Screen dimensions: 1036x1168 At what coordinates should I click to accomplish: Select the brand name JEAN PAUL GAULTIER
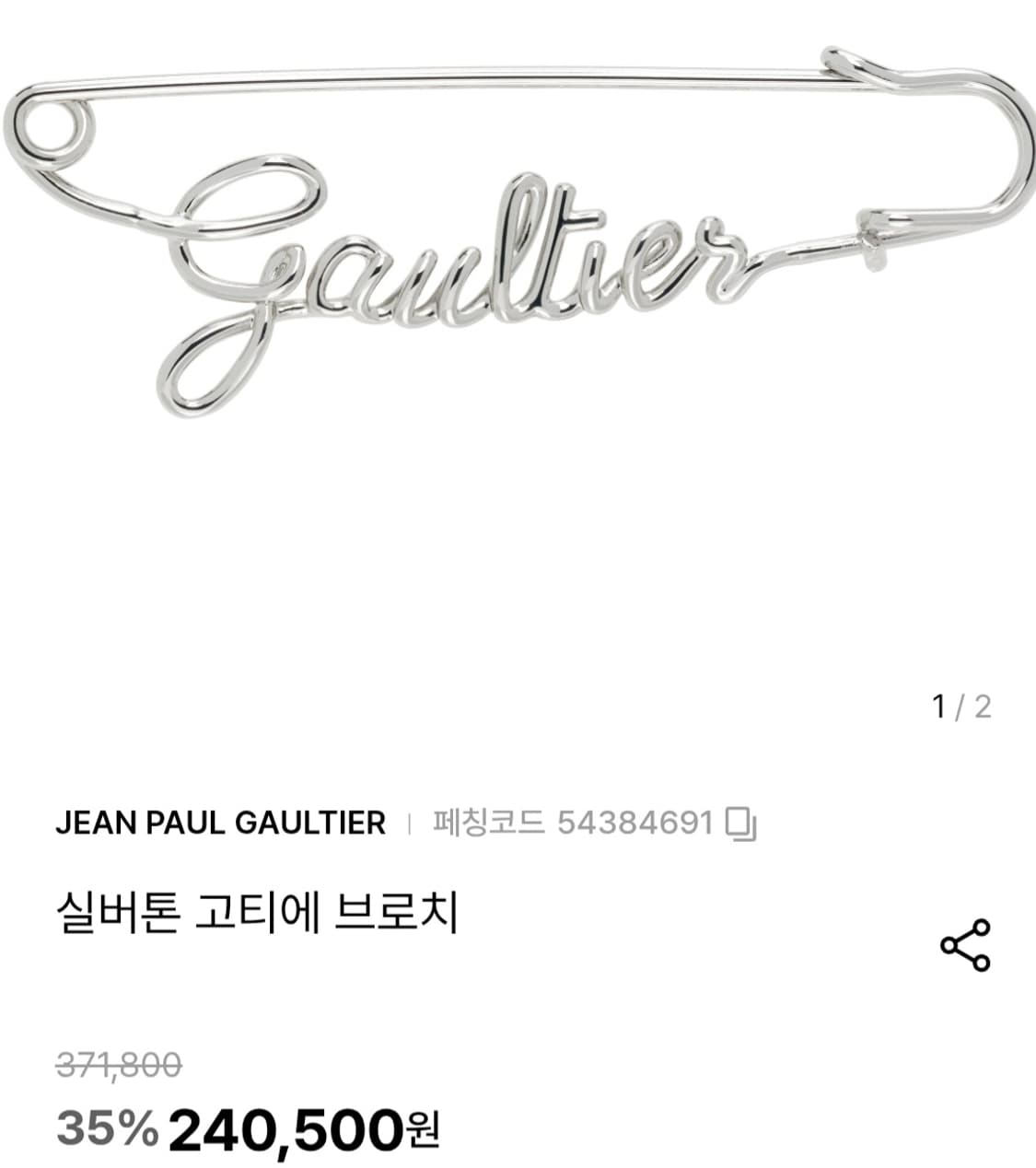(221, 823)
